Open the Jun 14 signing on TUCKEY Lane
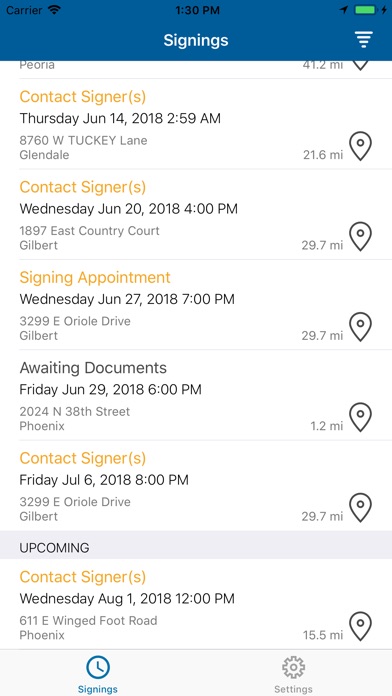This screenshot has width=392, height=696. point(196,124)
